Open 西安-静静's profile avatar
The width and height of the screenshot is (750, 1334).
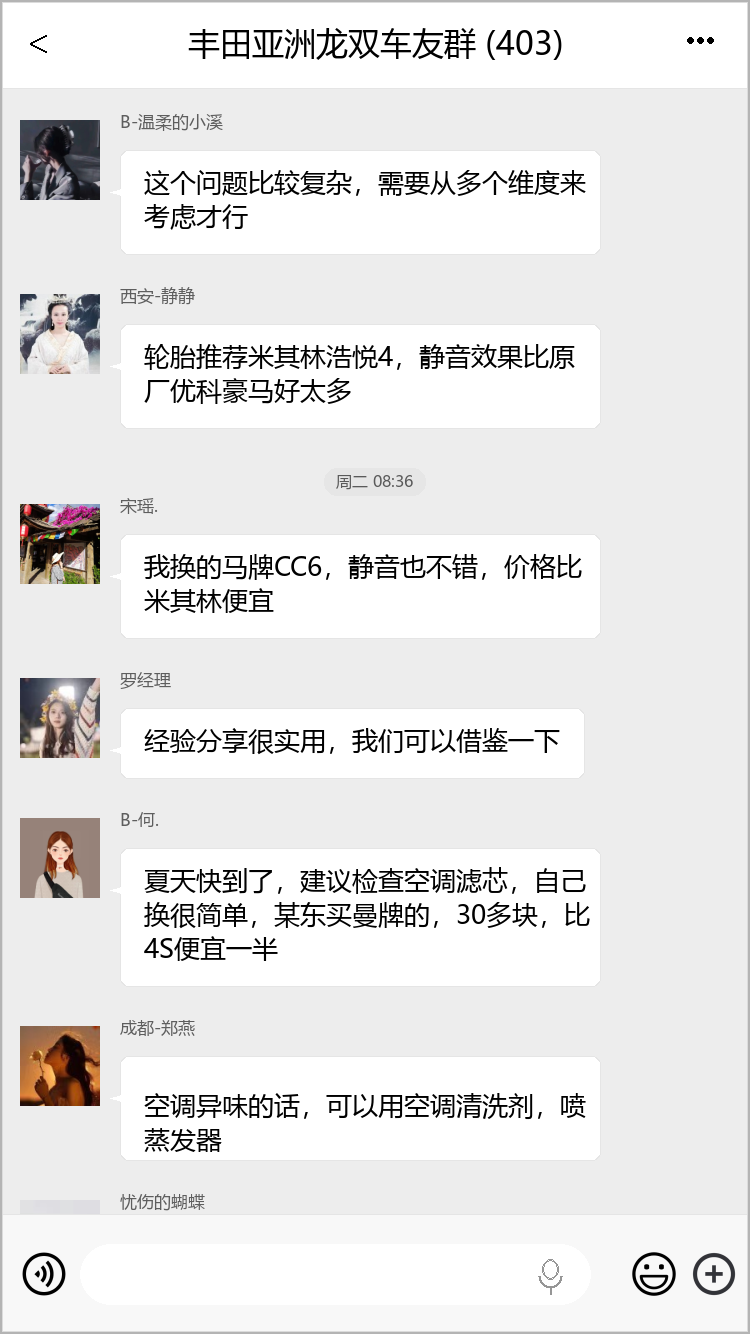(59, 334)
